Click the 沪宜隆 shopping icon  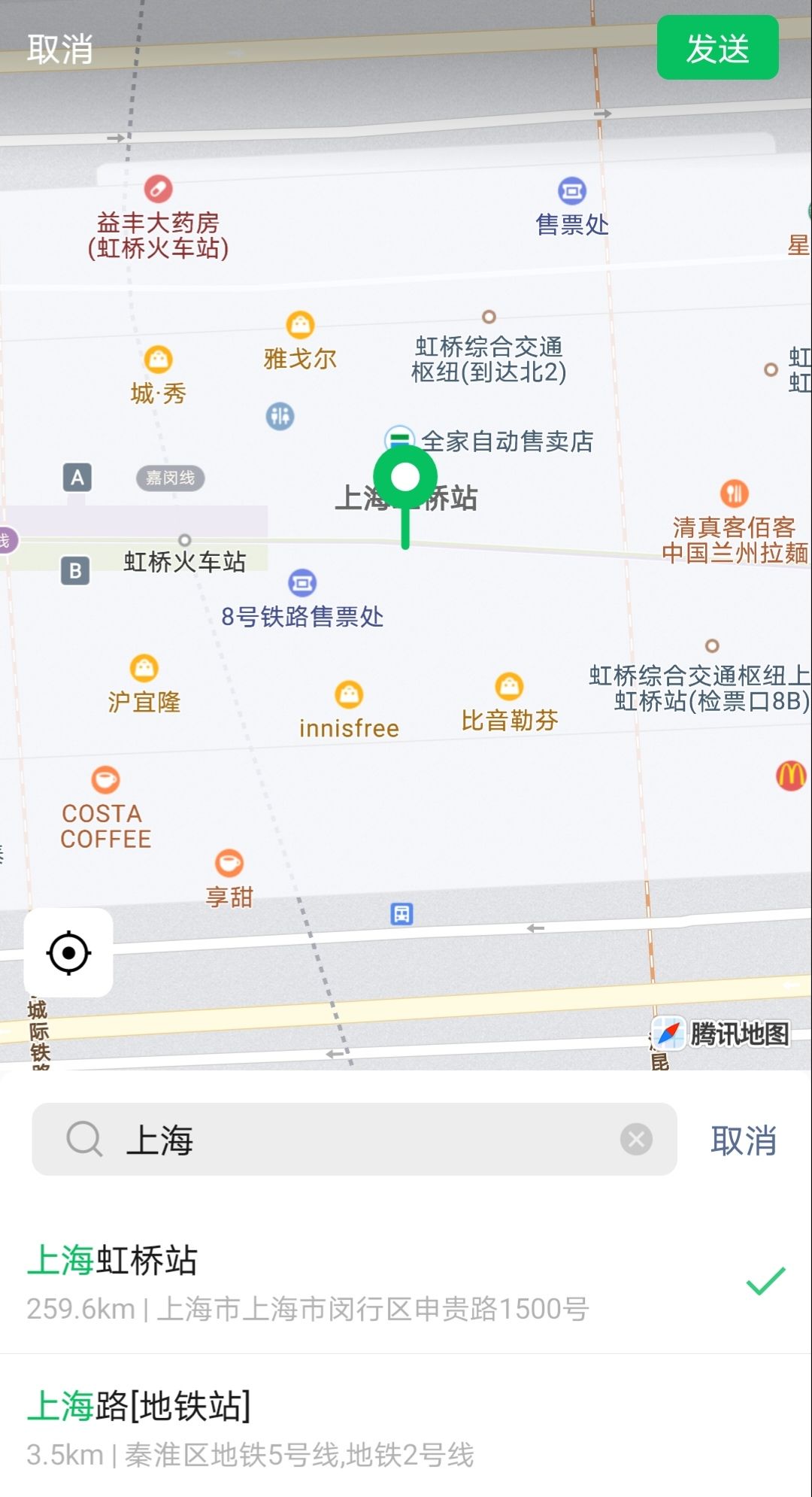144,667
